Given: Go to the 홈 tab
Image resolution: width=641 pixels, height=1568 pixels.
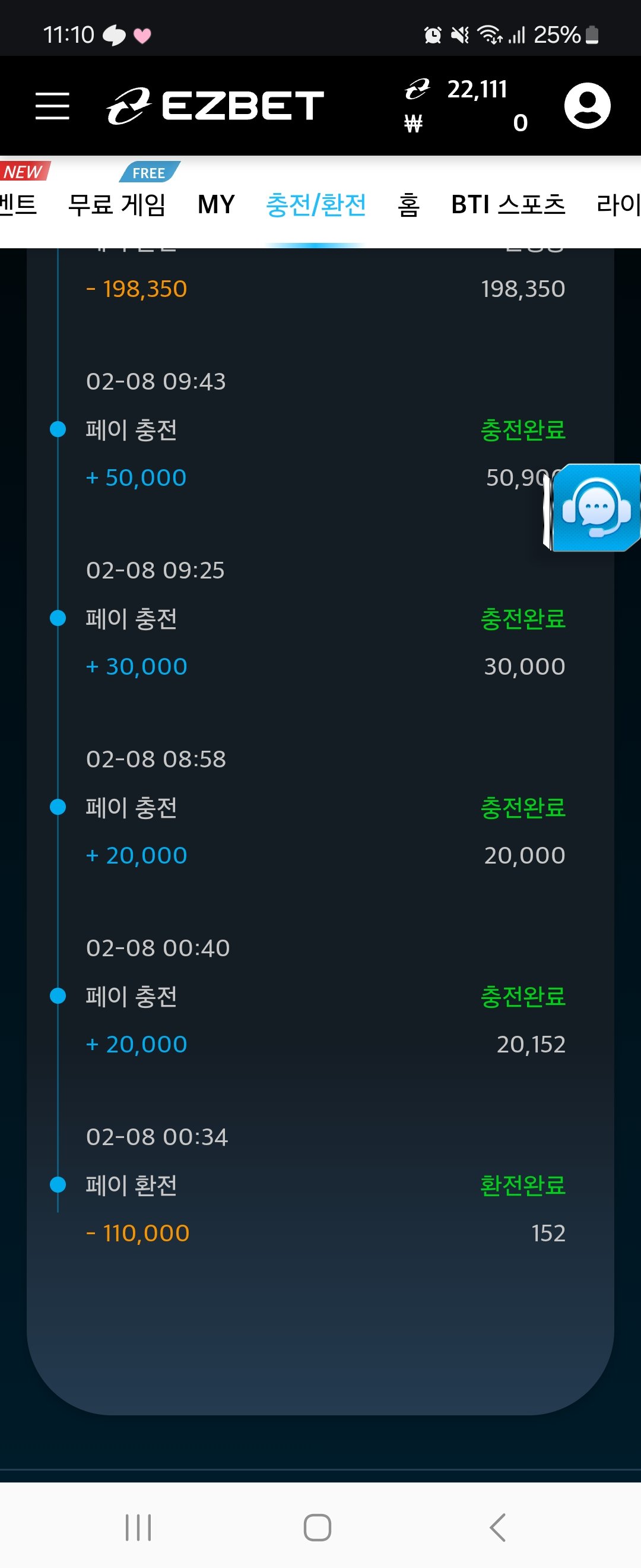Looking at the screenshot, I should pos(409,204).
